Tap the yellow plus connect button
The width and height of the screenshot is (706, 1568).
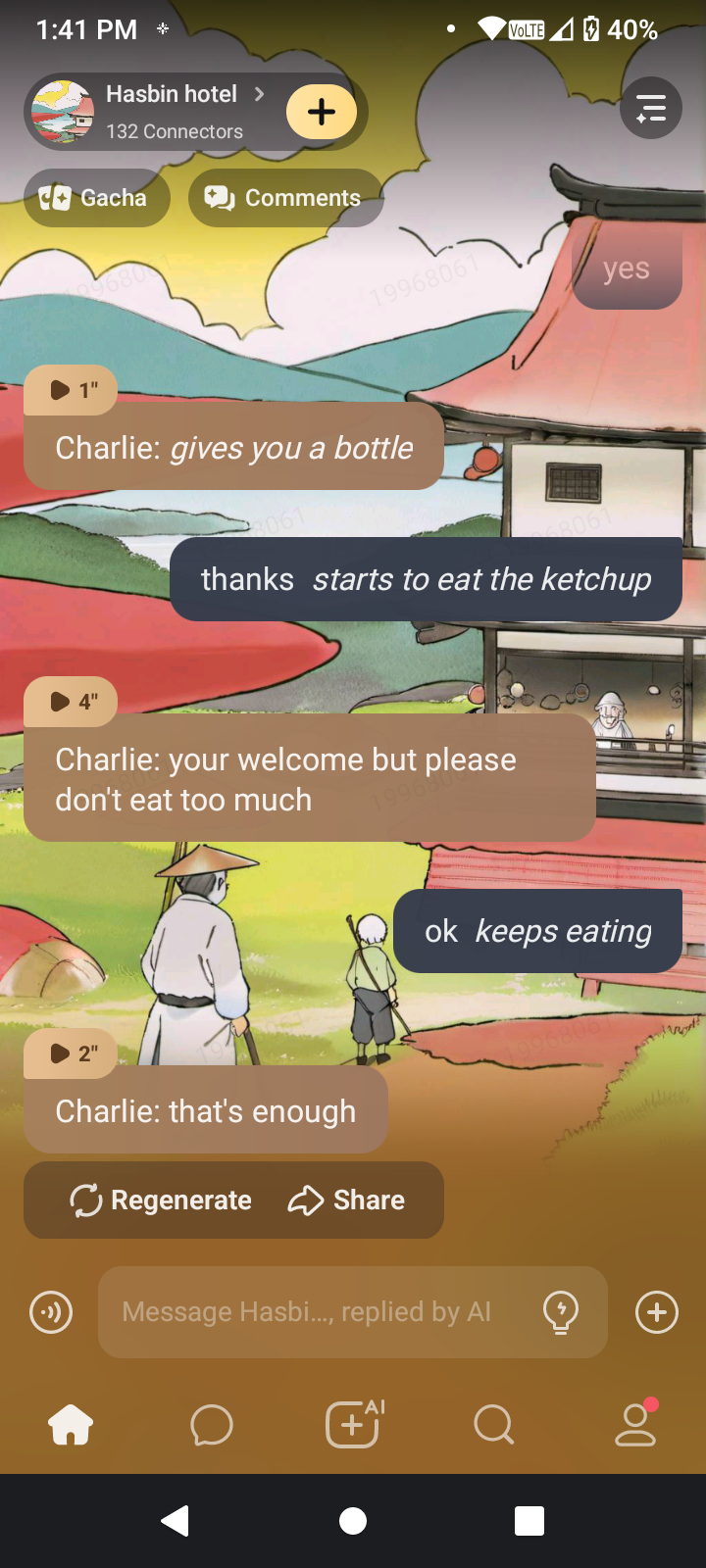tap(322, 112)
